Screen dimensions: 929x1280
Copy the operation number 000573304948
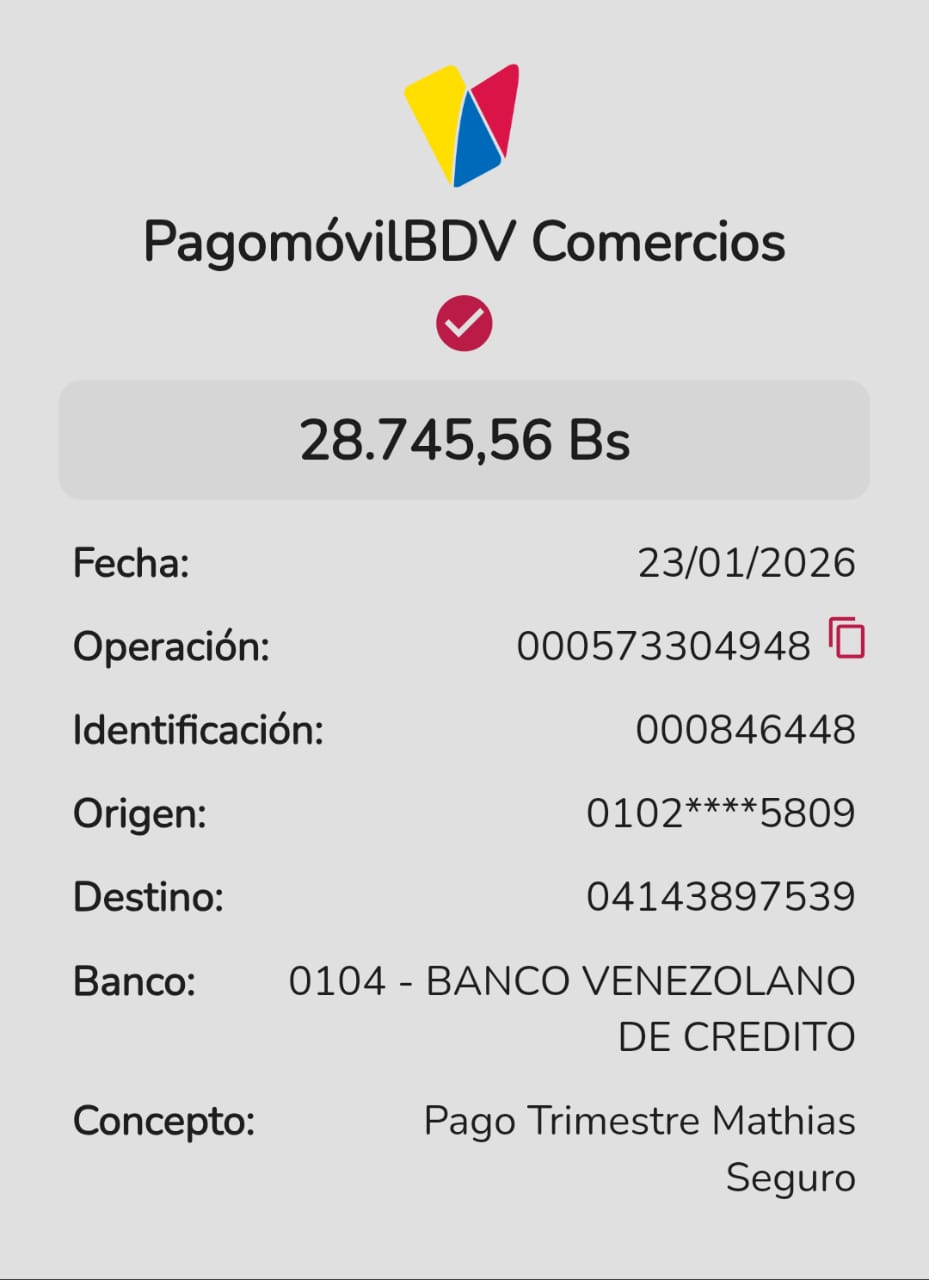click(x=846, y=639)
